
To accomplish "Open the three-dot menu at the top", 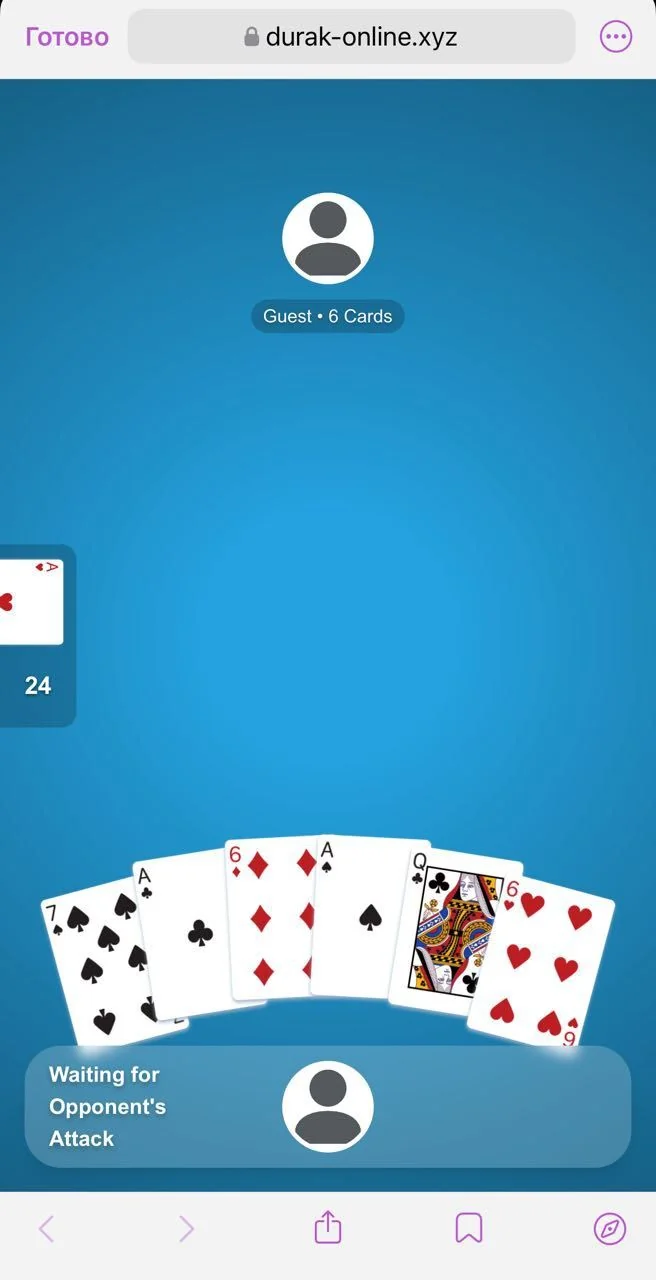I will coord(615,37).
